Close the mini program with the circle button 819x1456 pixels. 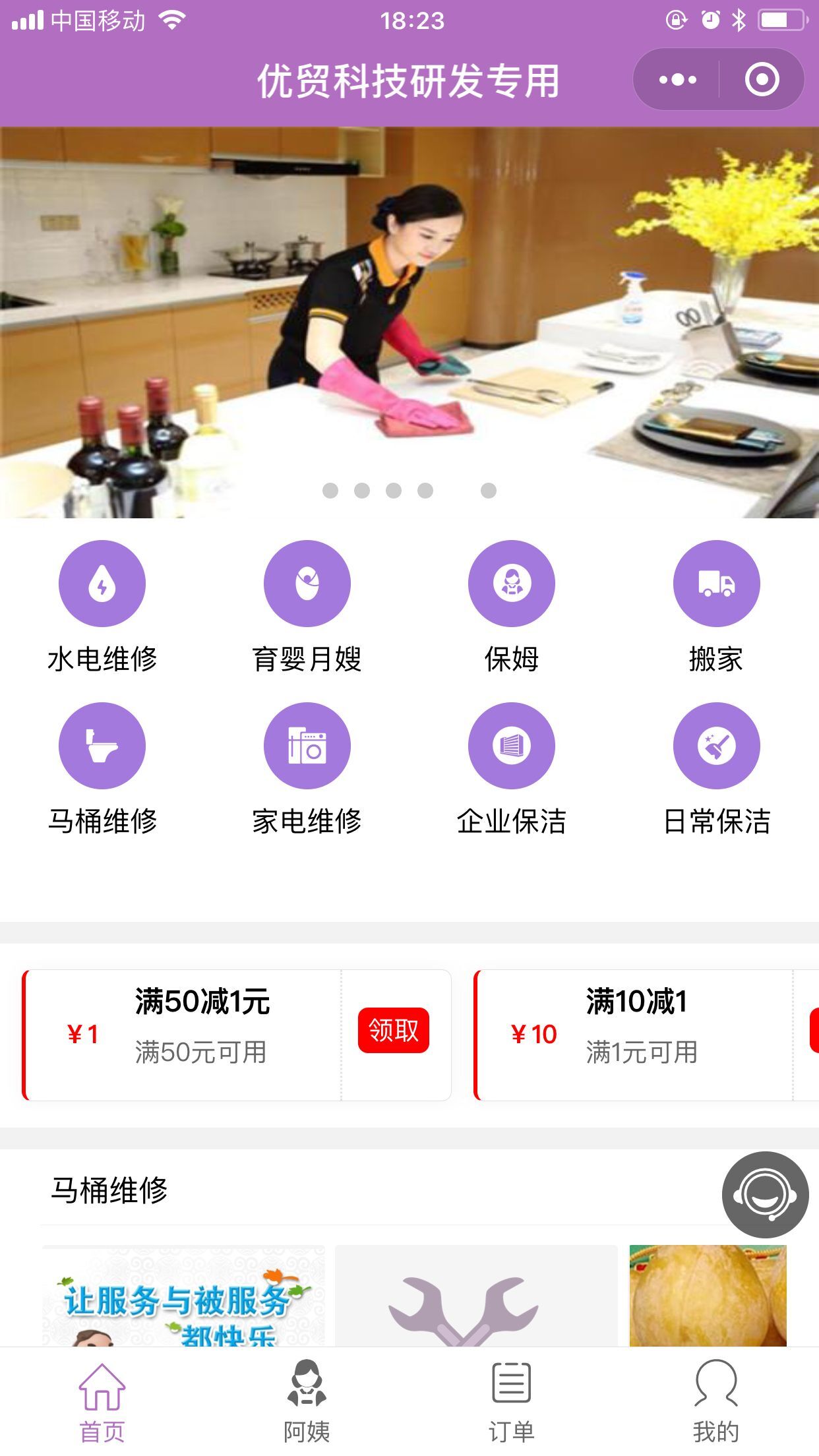pyautogui.click(x=762, y=80)
